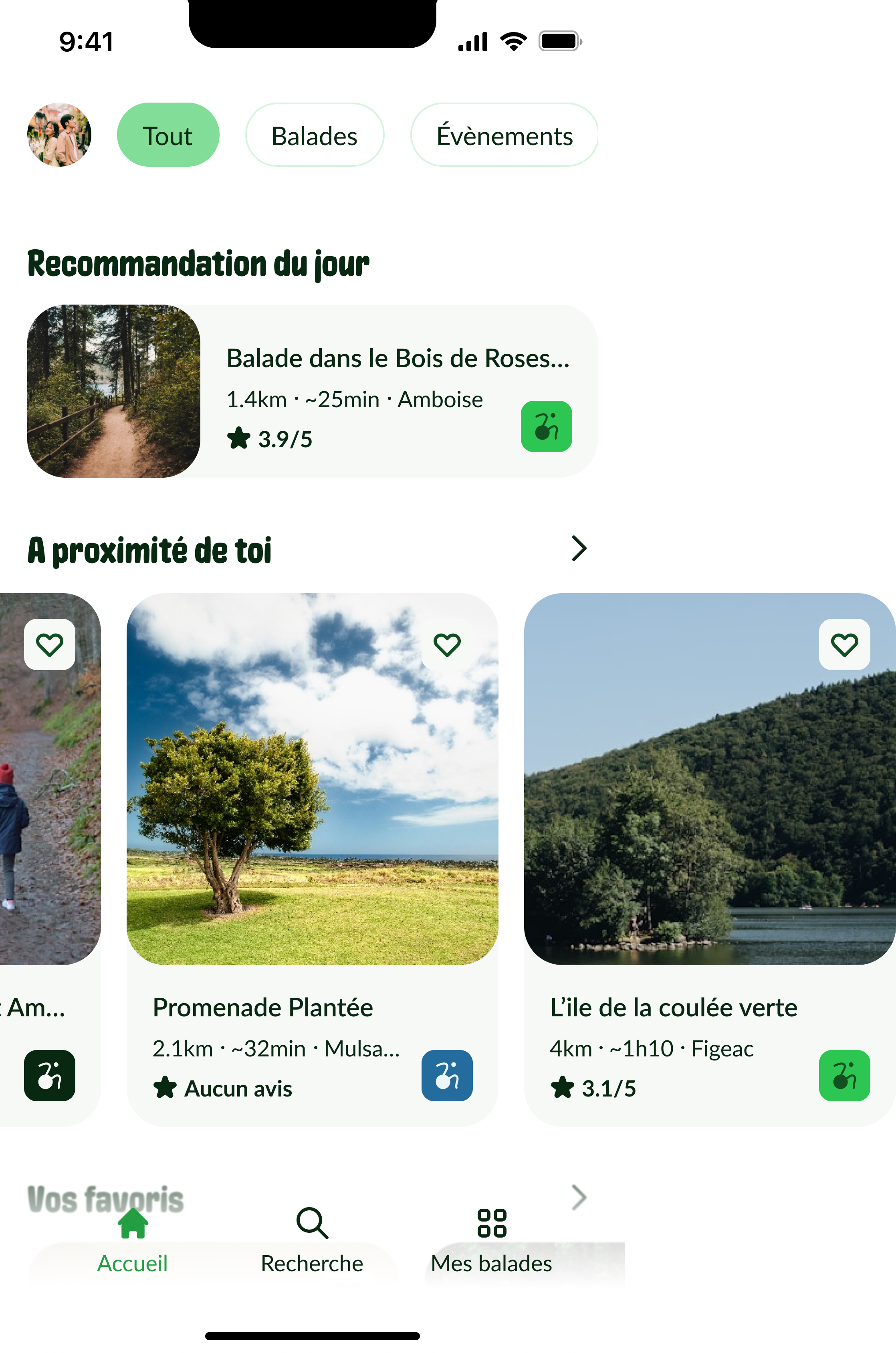896x1353 pixels.
Task: Expand the A proximité de toi section
Action: tap(578, 549)
